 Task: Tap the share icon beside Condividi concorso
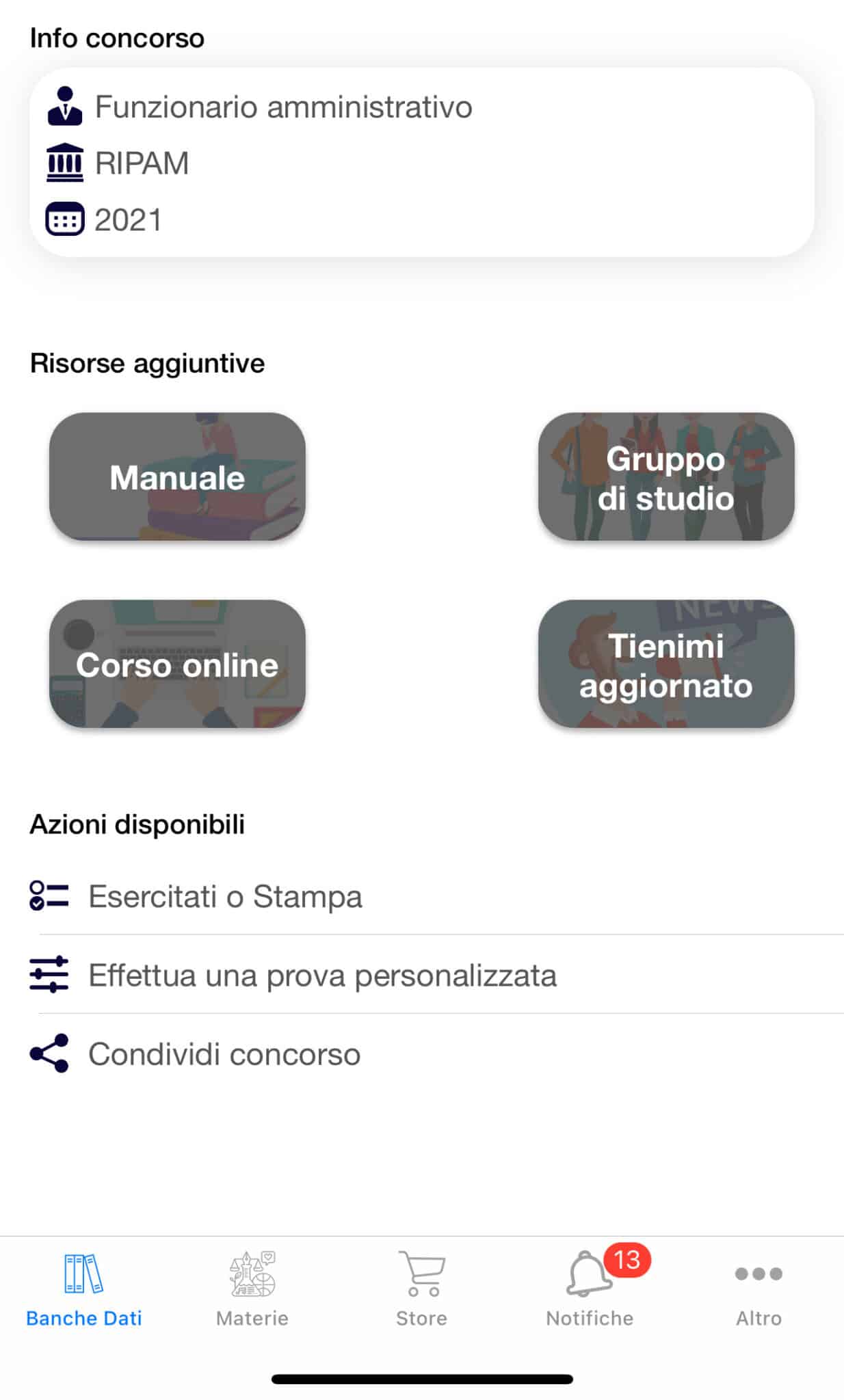49,1053
